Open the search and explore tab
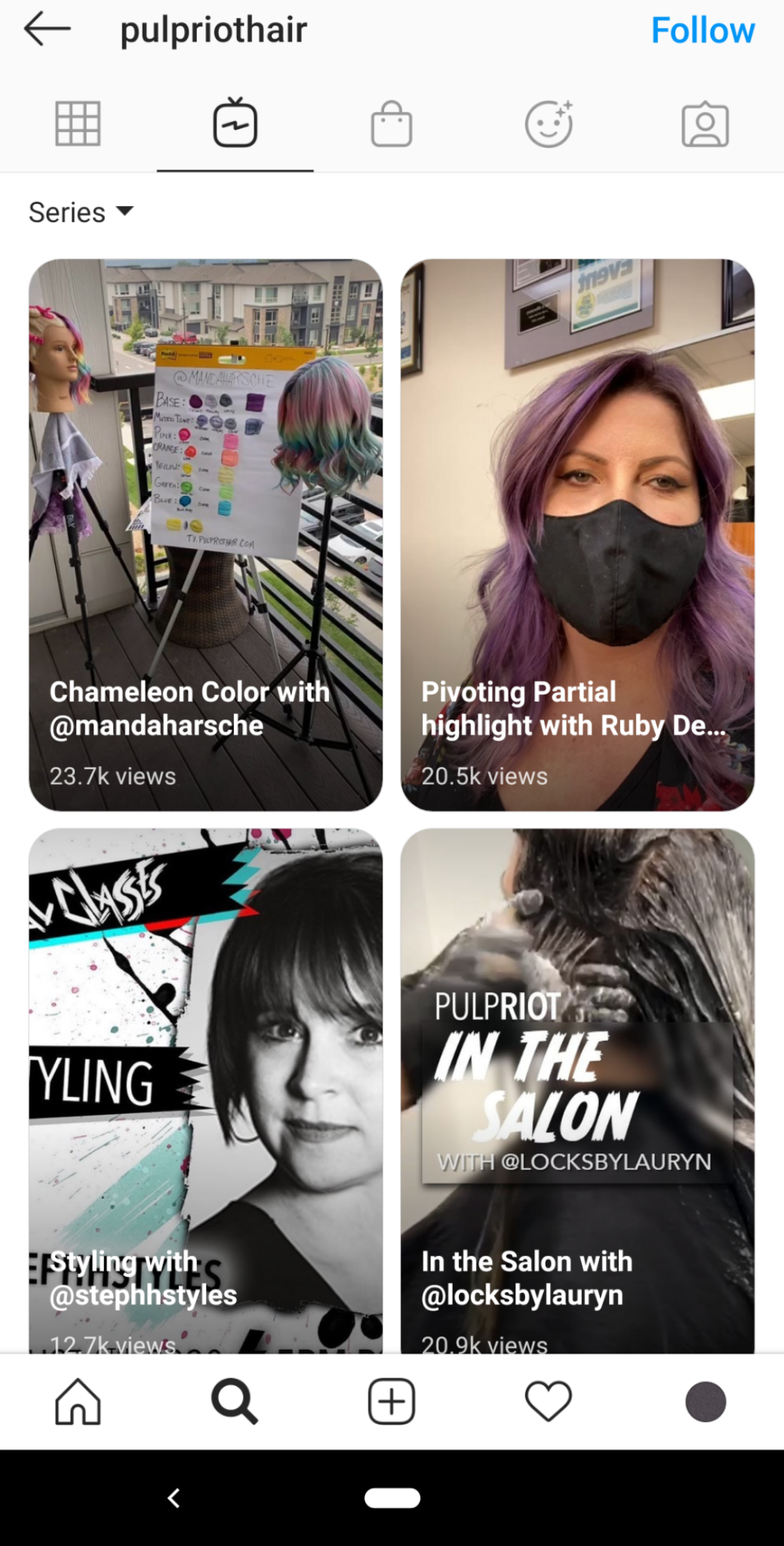This screenshot has height=1546, width=784. click(235, 1401)
